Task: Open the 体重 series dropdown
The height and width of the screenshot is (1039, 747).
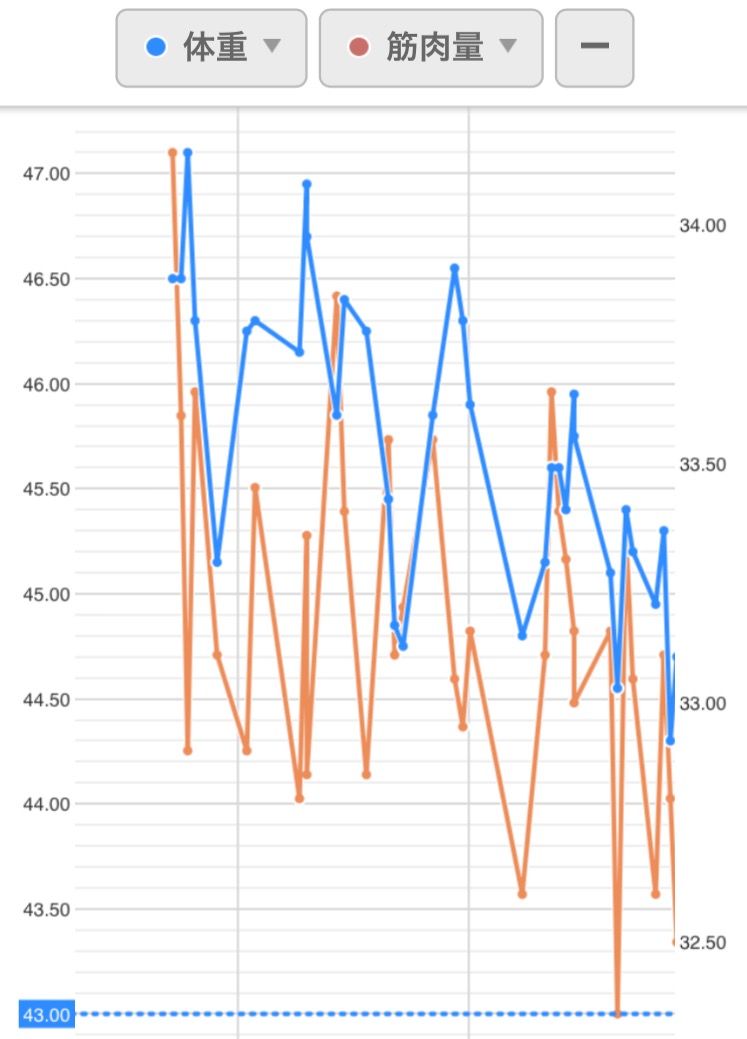Action: pyautogui.click(x=211, y=48)
